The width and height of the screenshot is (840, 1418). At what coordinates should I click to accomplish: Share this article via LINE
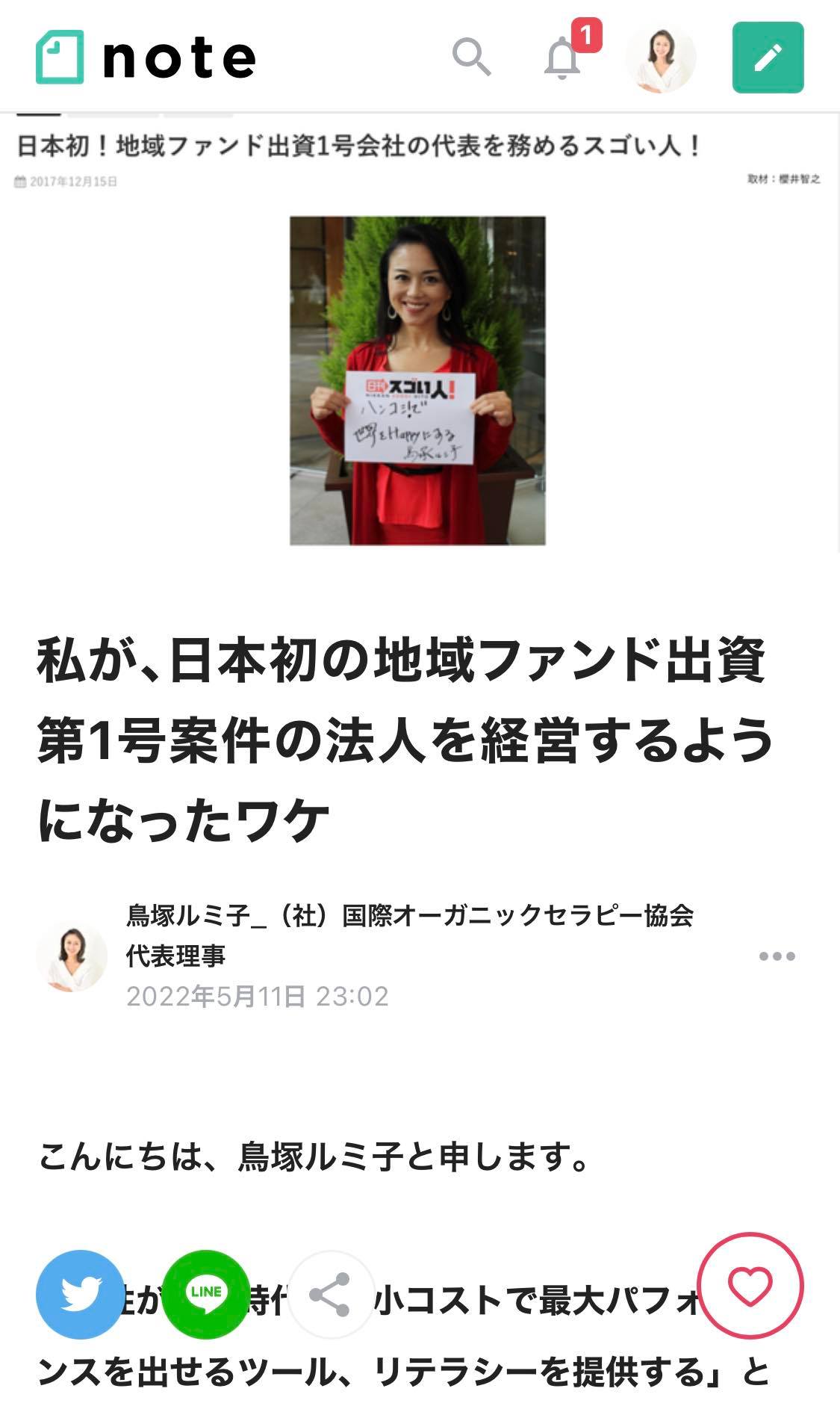(205, 1294)
